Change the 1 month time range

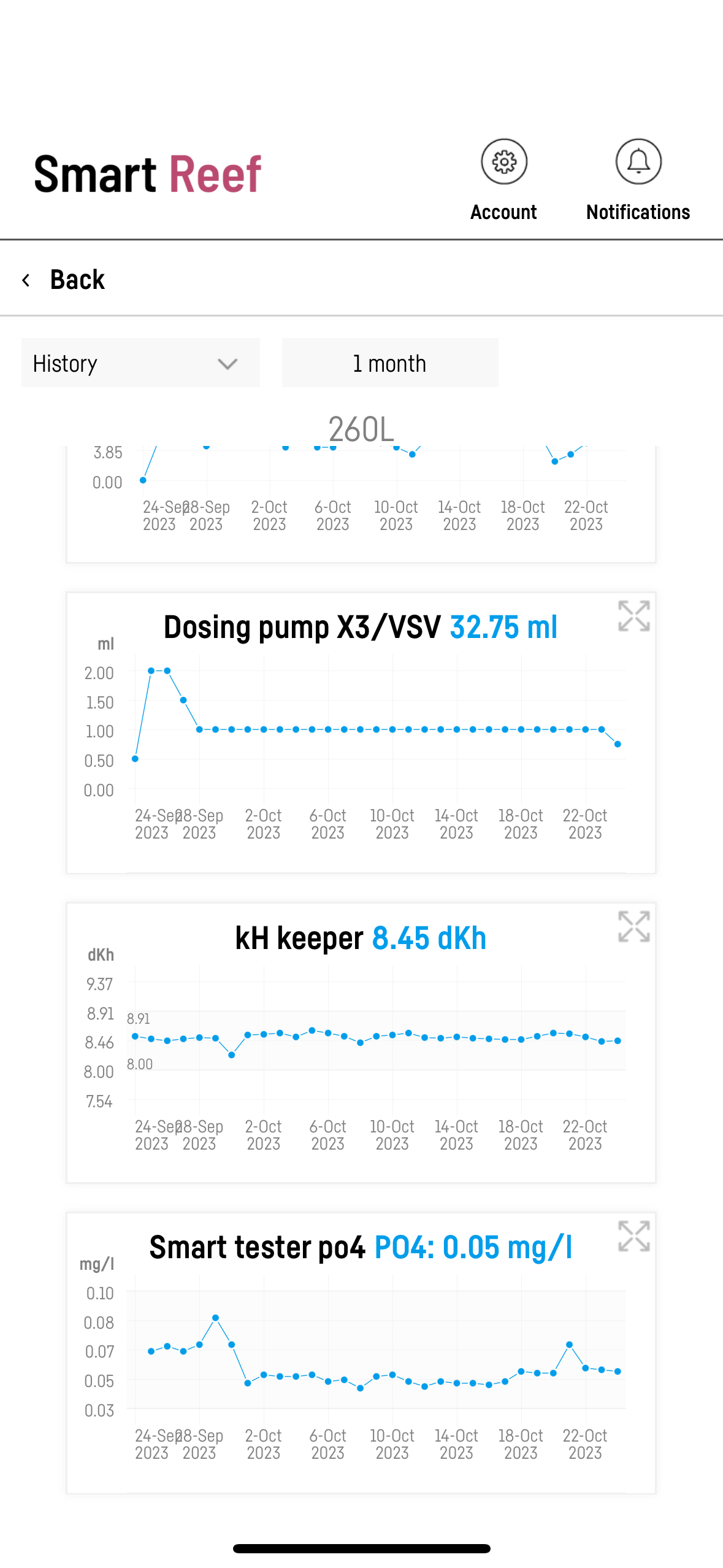coord(390,363)
